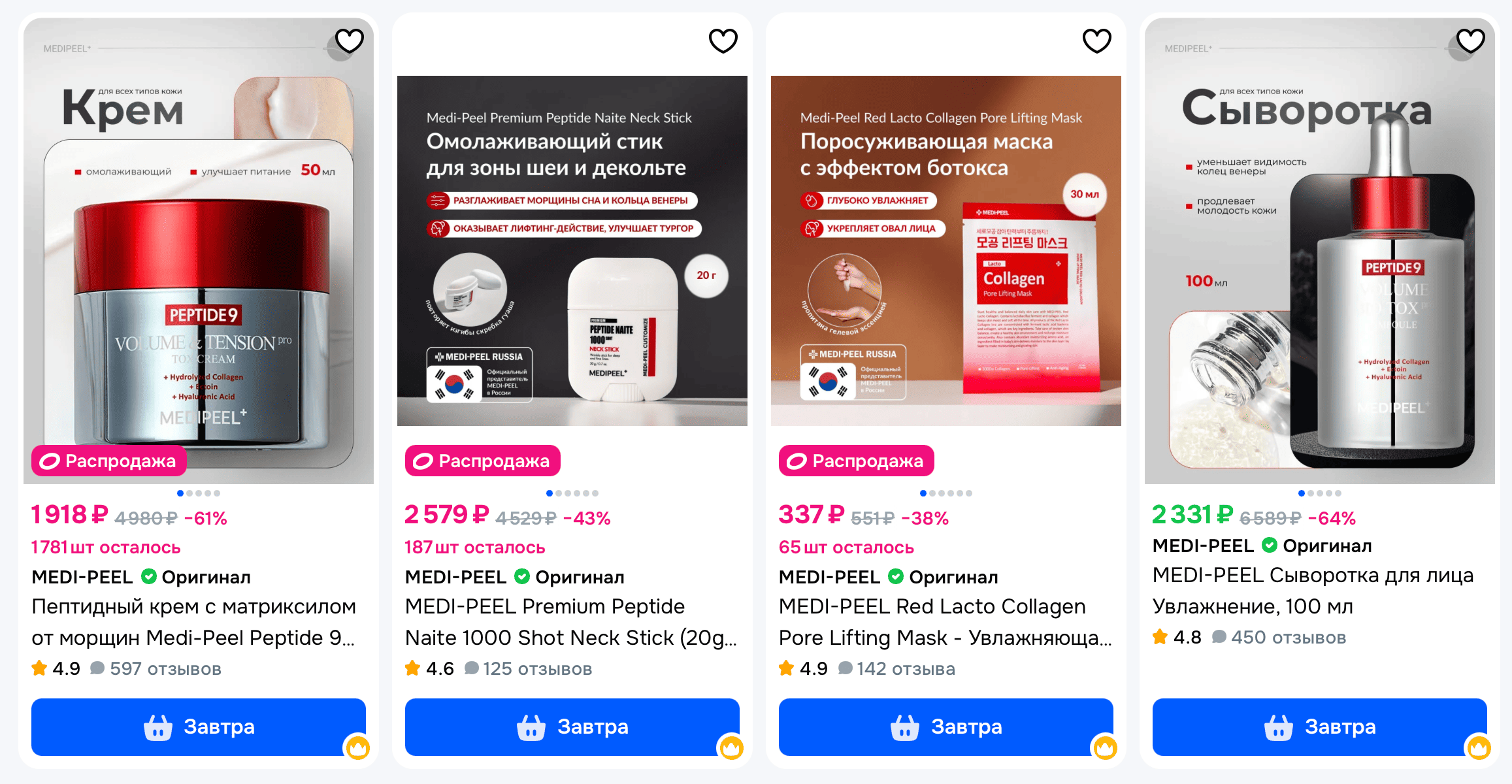This screenshot has width=1512, height=784.
Task: Add the 100 ml serum to cart
Action: coord(1320,727)
